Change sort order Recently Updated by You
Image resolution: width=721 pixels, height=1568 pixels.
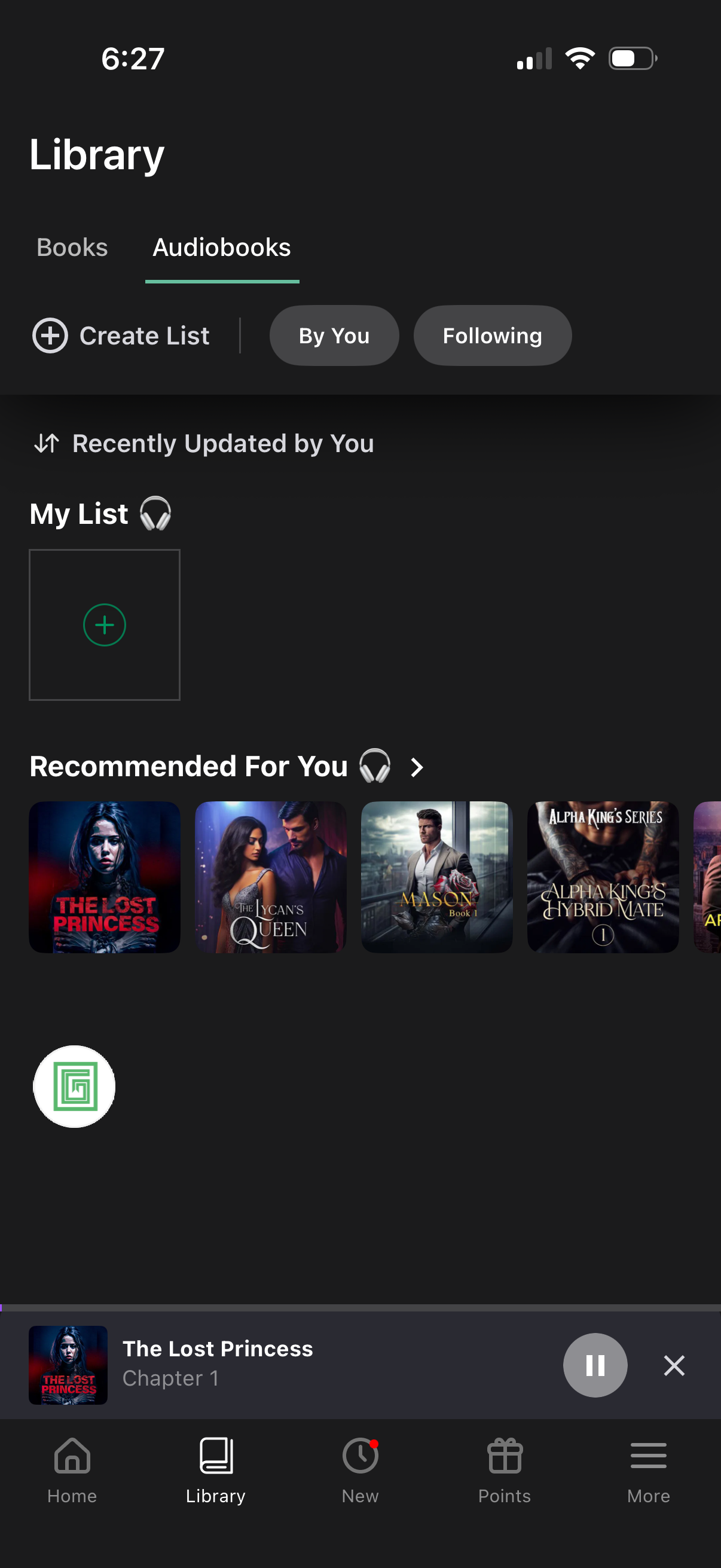(204, 443)
